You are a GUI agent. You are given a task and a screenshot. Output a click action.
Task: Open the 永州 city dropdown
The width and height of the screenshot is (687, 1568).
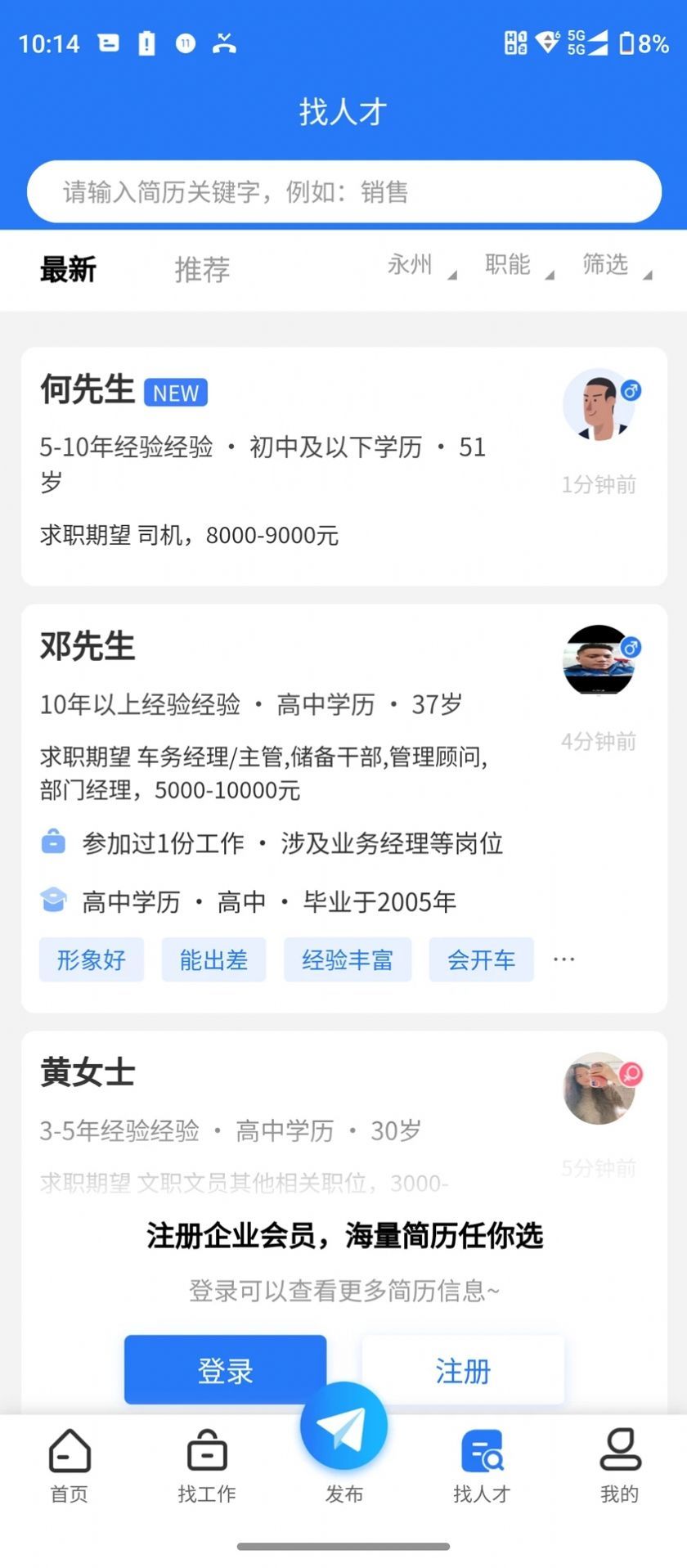413,267
